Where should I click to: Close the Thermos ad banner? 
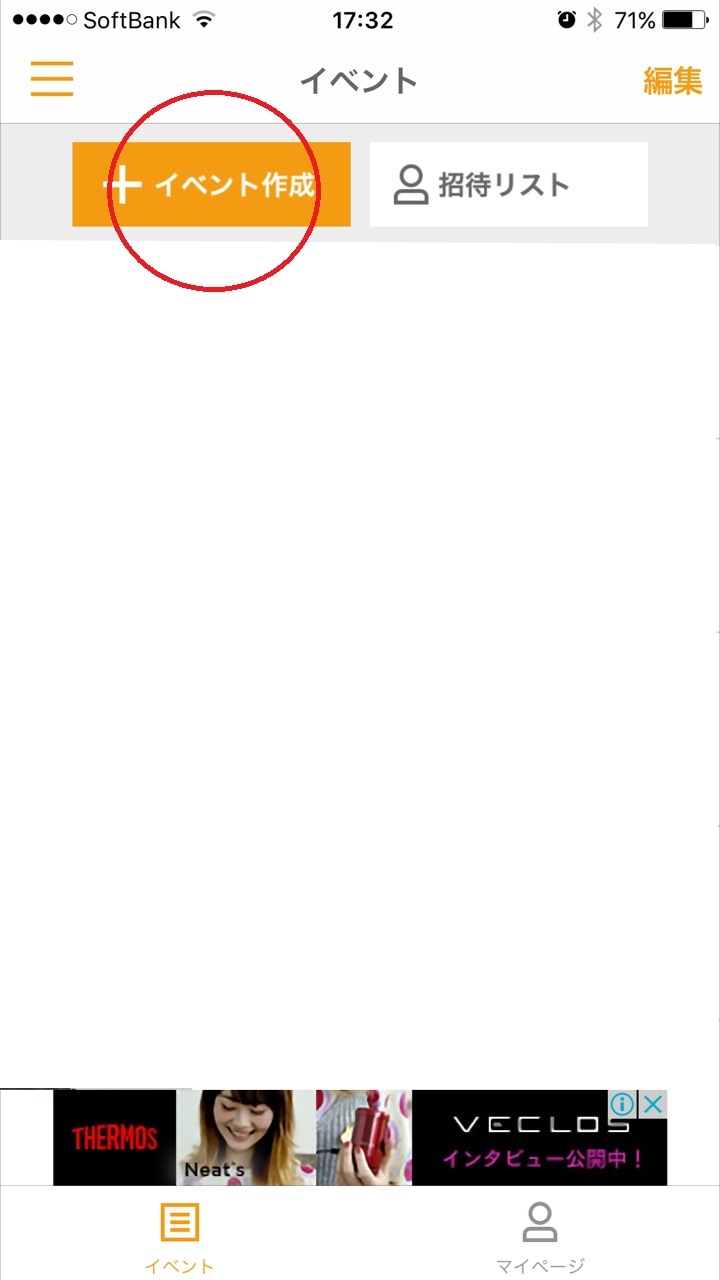tap(653, 1104)
